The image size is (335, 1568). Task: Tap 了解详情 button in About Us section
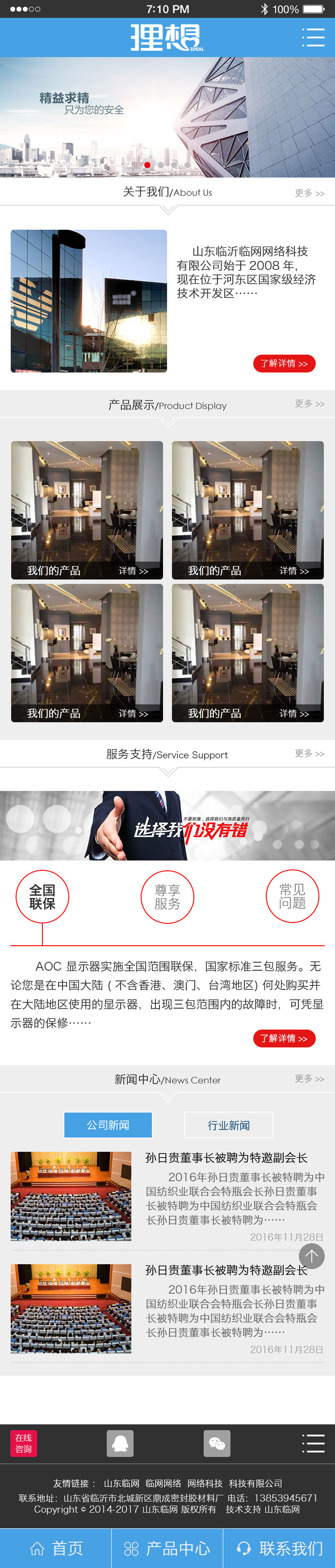pos(284,364)
